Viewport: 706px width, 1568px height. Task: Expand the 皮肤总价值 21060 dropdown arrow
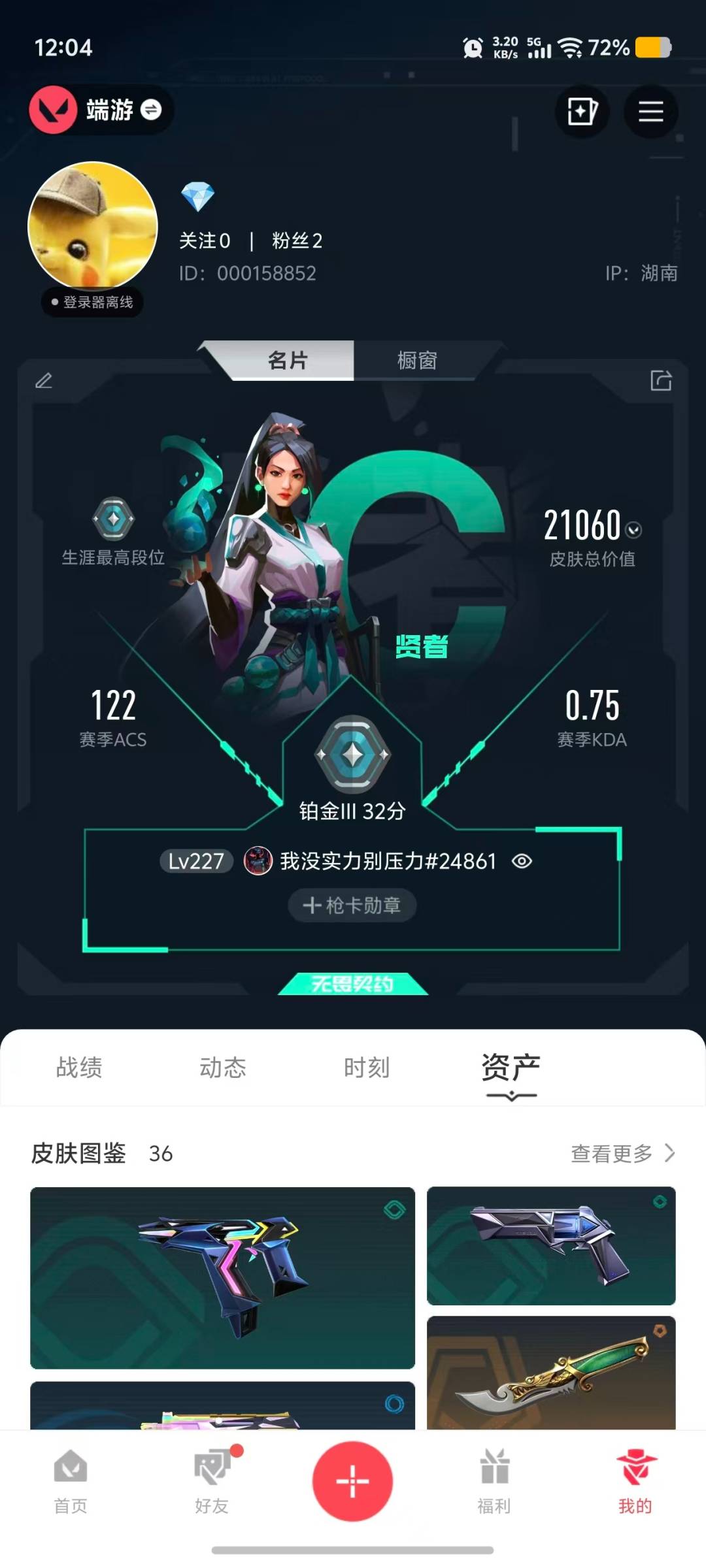[x=633, y=530]
